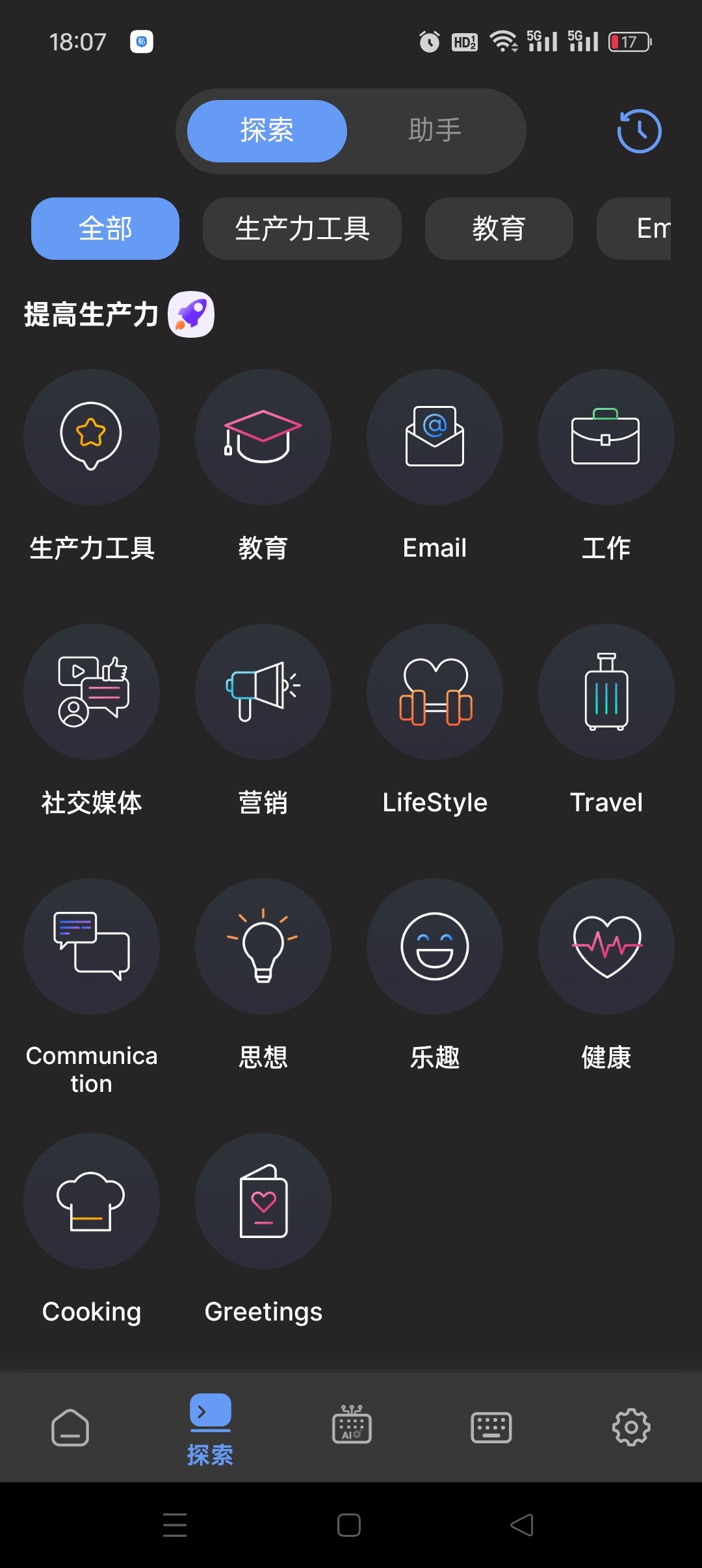This screenshot has width=702, height=1568.
Task: Switch to the 助手 tab
Action: [434, 130]
